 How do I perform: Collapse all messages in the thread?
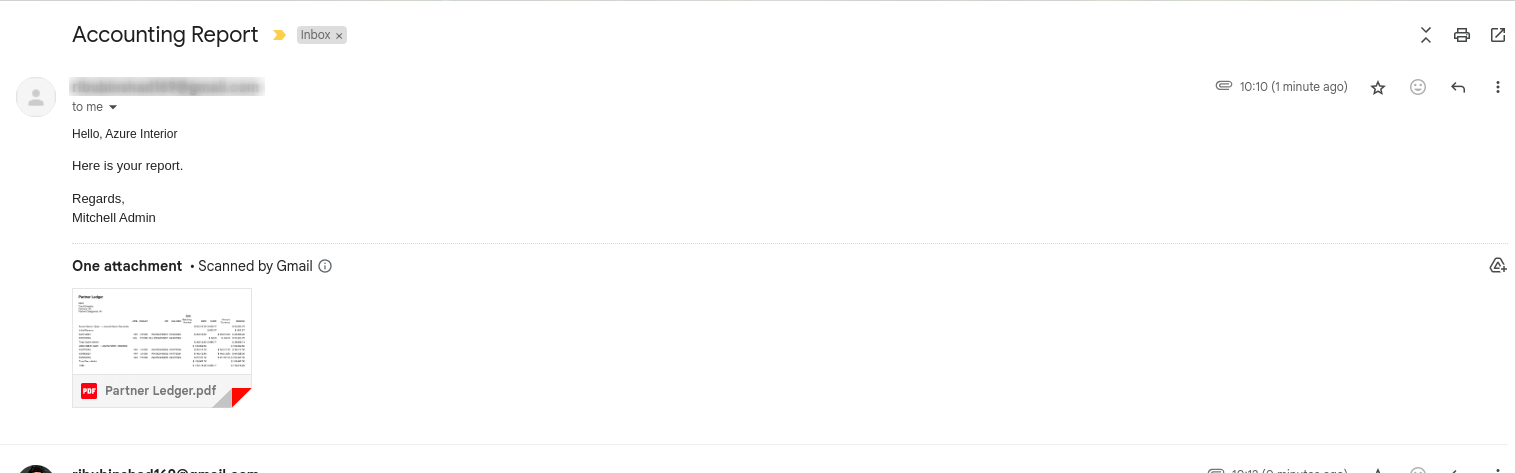[x=1426, y=35]
